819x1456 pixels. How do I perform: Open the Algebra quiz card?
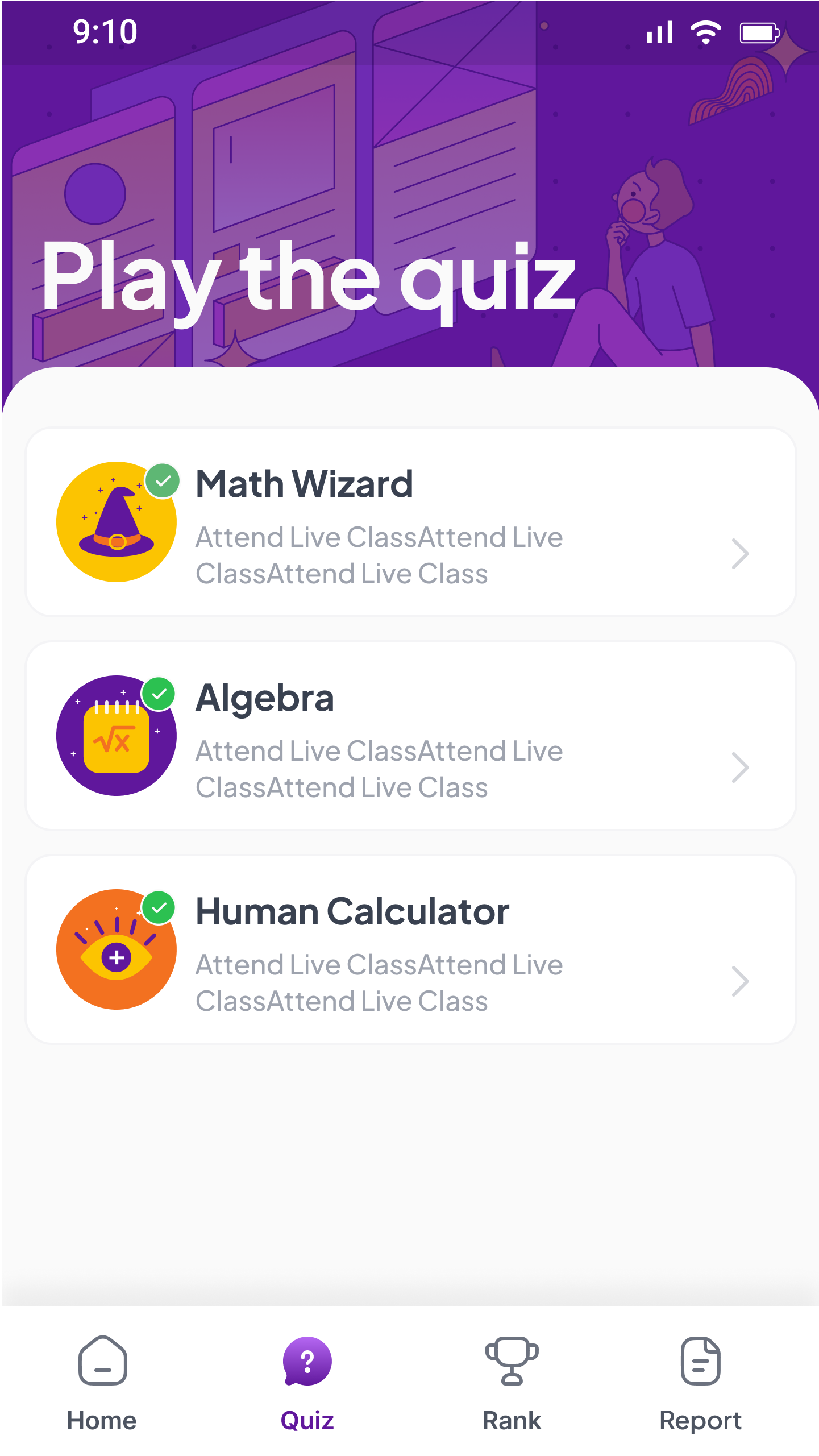(410, 736)
